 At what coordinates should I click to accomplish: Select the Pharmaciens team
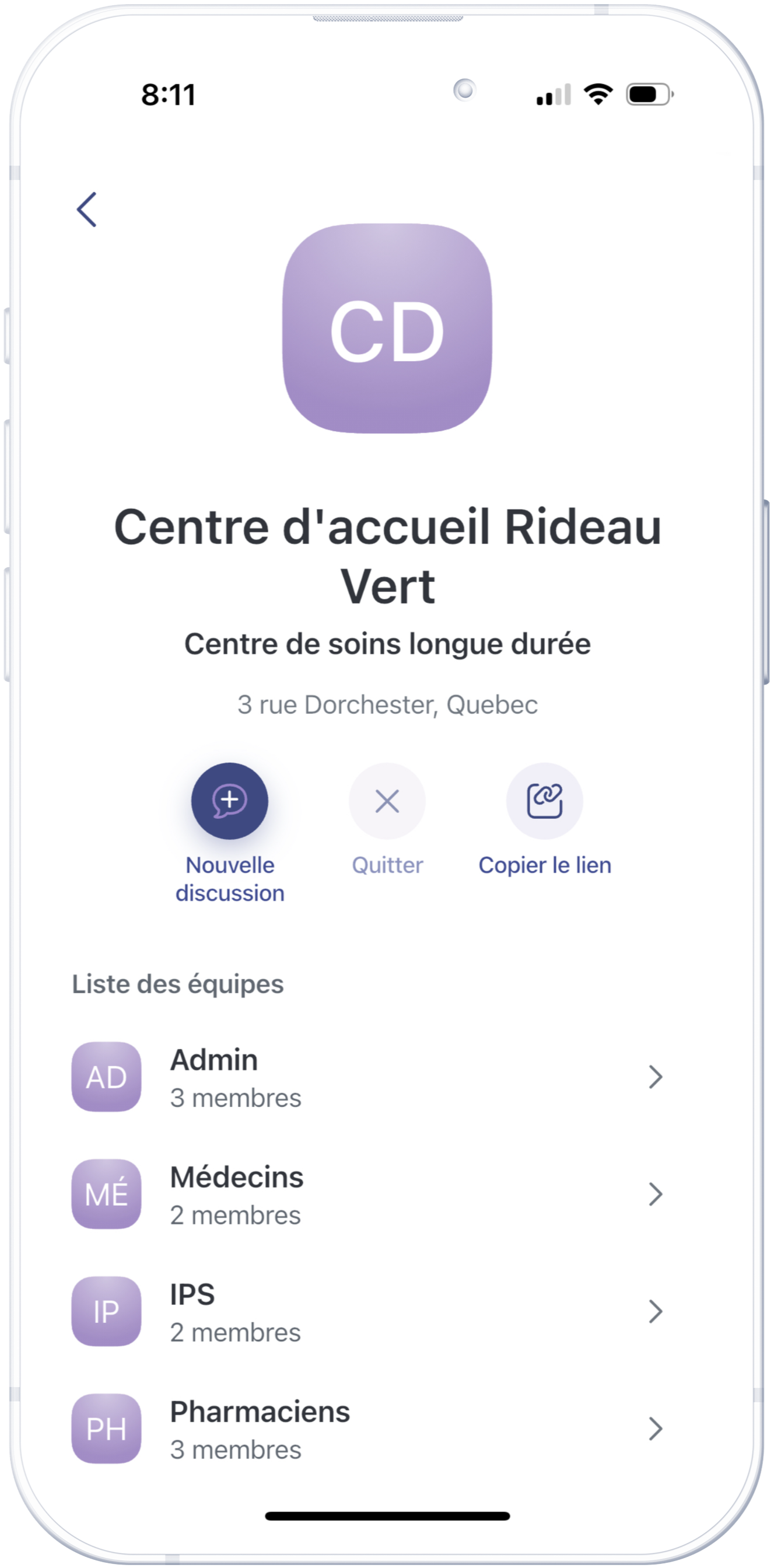point(366,1429)
